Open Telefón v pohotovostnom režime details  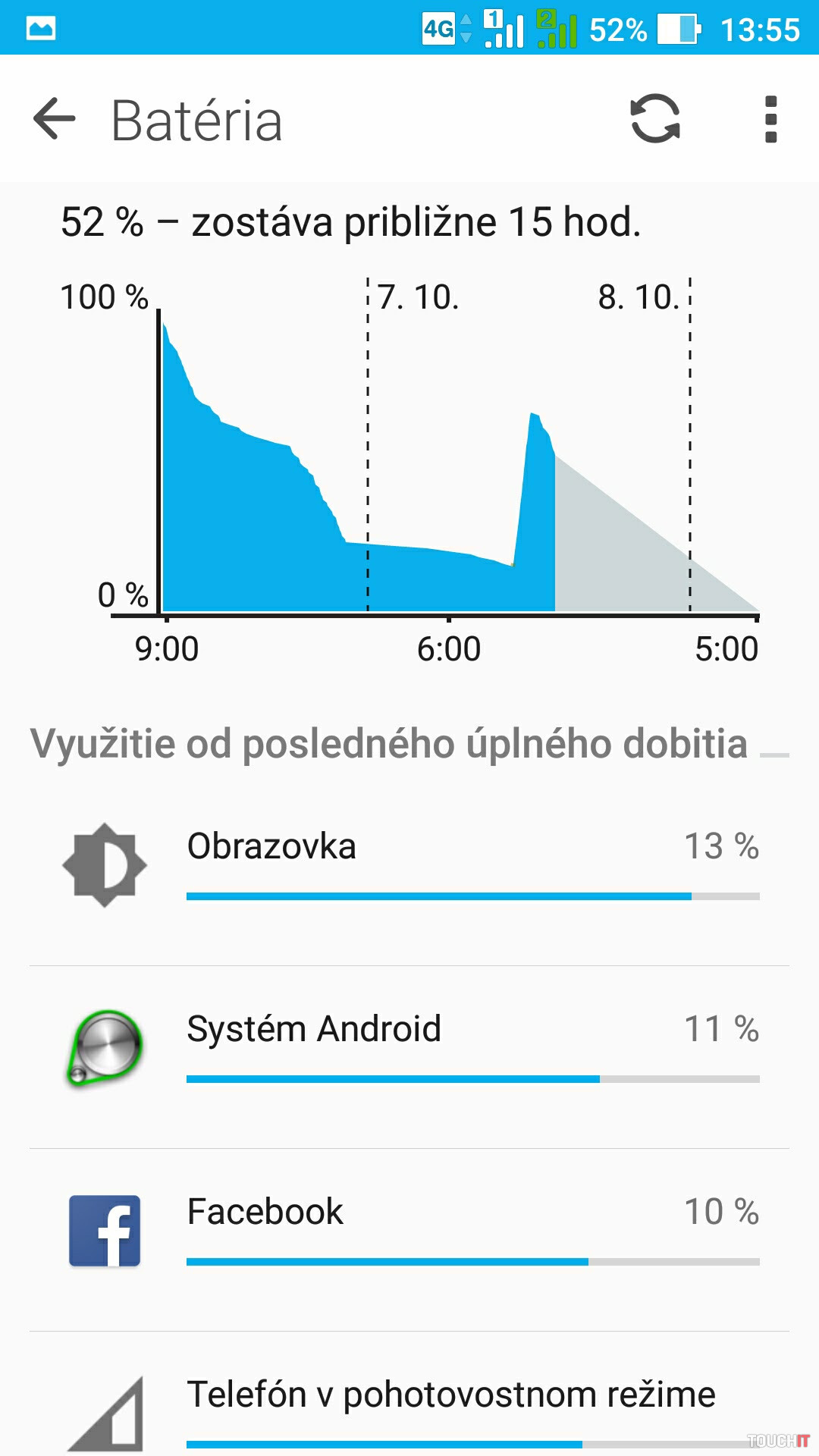tap(409, 1403)
